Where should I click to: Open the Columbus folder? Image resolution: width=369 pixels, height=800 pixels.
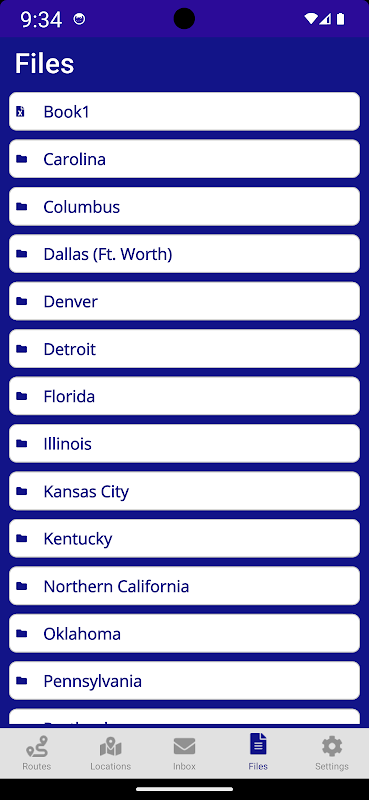184,206
